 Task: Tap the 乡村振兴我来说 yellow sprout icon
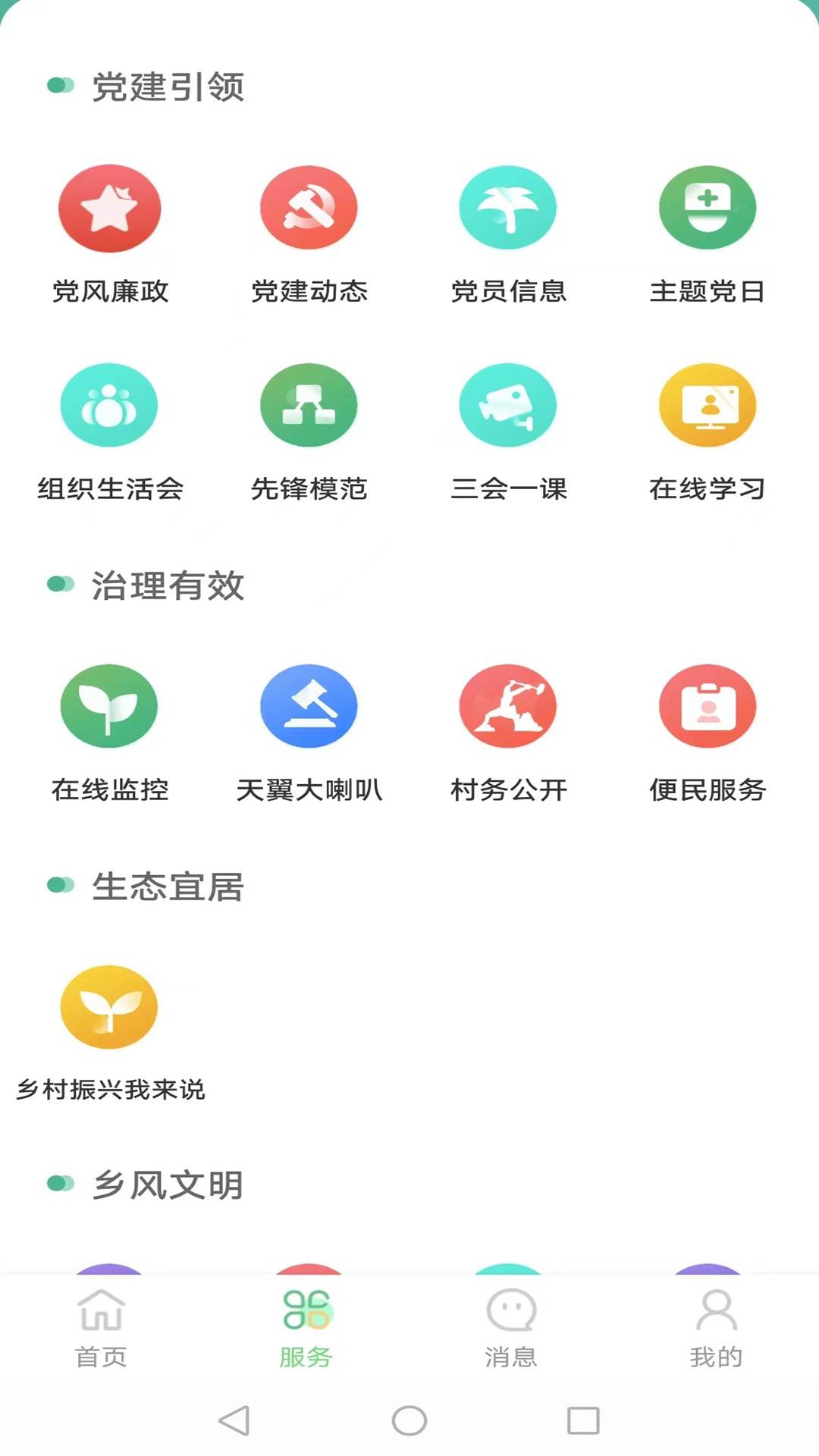[109, 1006]
